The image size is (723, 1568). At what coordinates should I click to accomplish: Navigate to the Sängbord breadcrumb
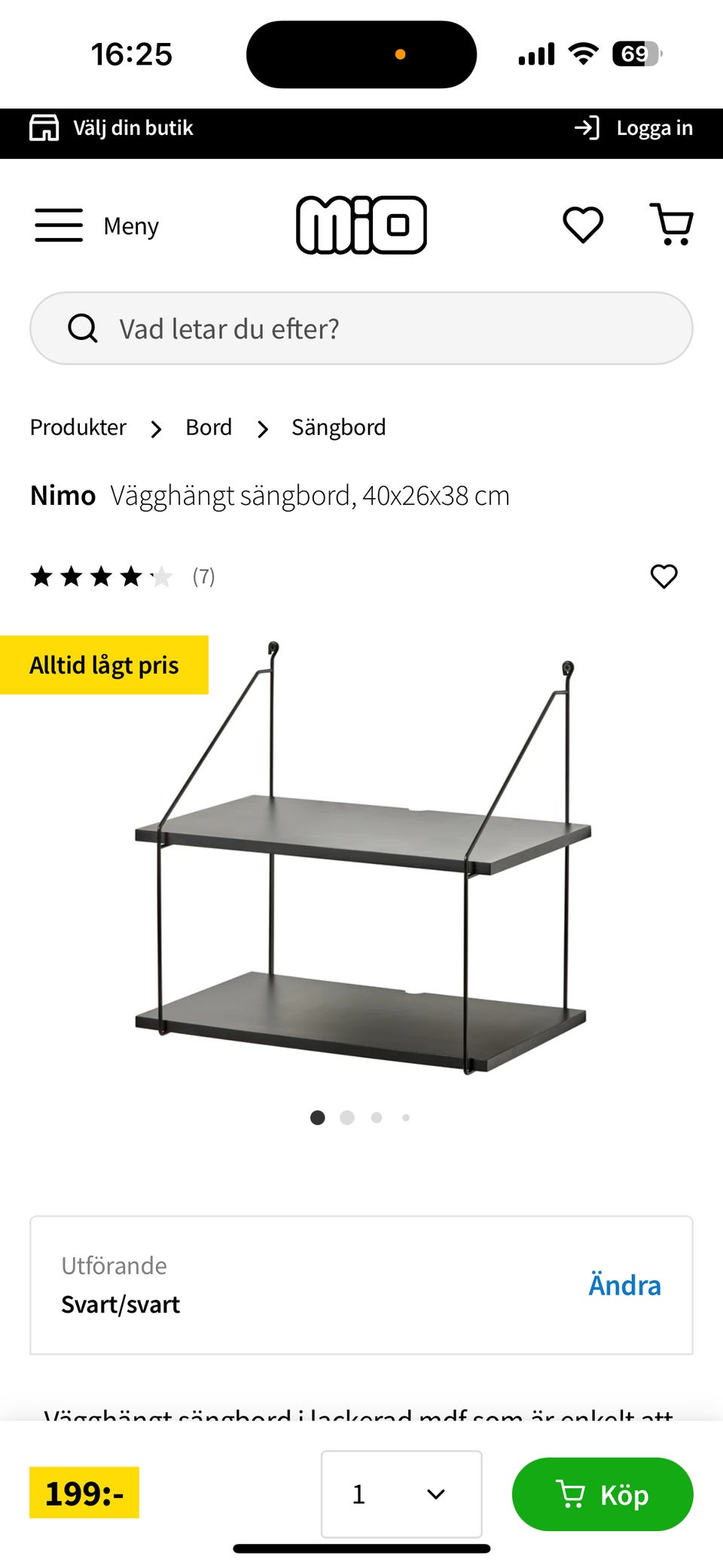(338, 427)
